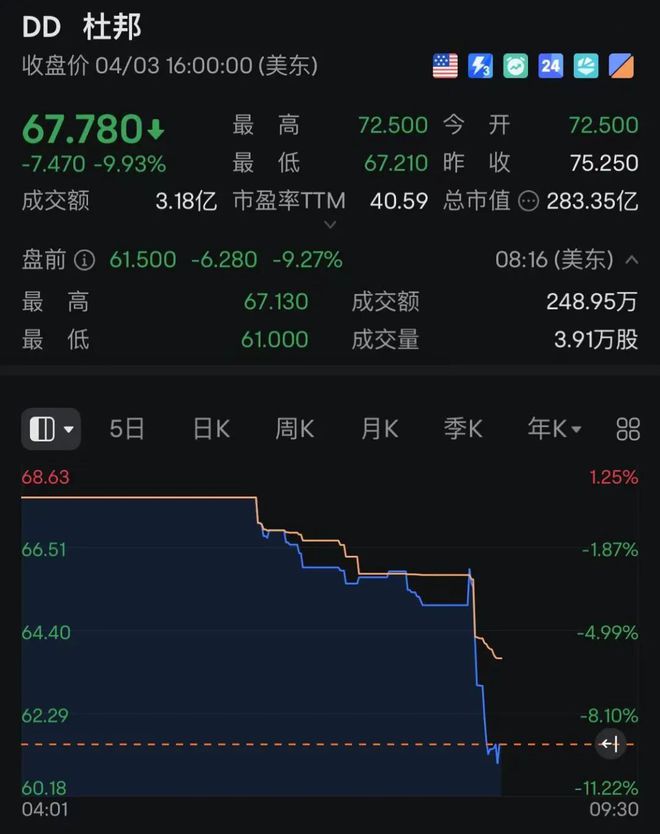This screenshot has width=660, height=834.
Task: Show the 月K chart
Action: click(x=379, y=429)
